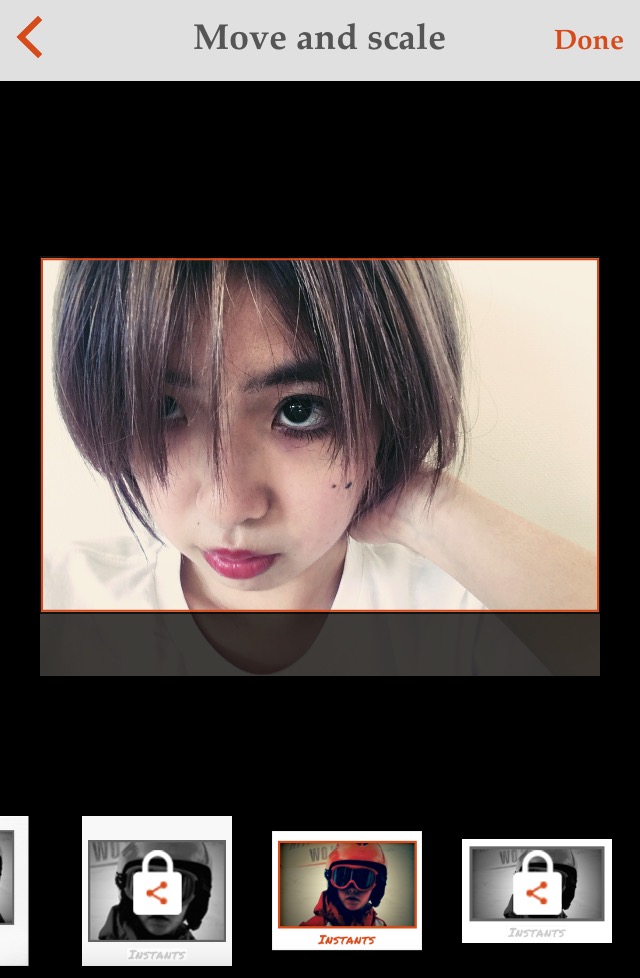Viewport: 640px width, 978px height.
Task: Go back using the orange arrow
Action: click(x=30, y=38)
